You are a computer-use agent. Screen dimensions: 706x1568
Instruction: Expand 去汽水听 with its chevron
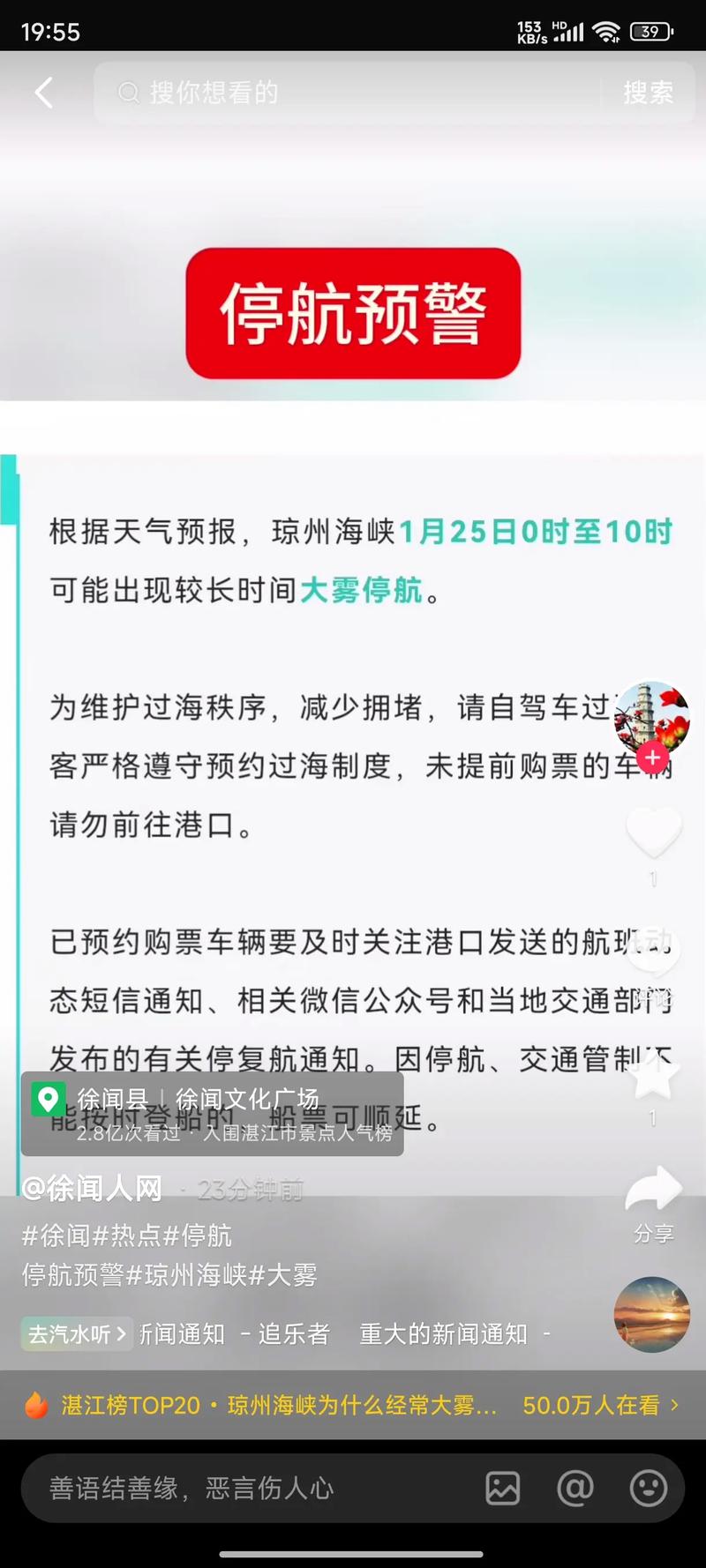pyautogui.click(x=76, y=1334)
